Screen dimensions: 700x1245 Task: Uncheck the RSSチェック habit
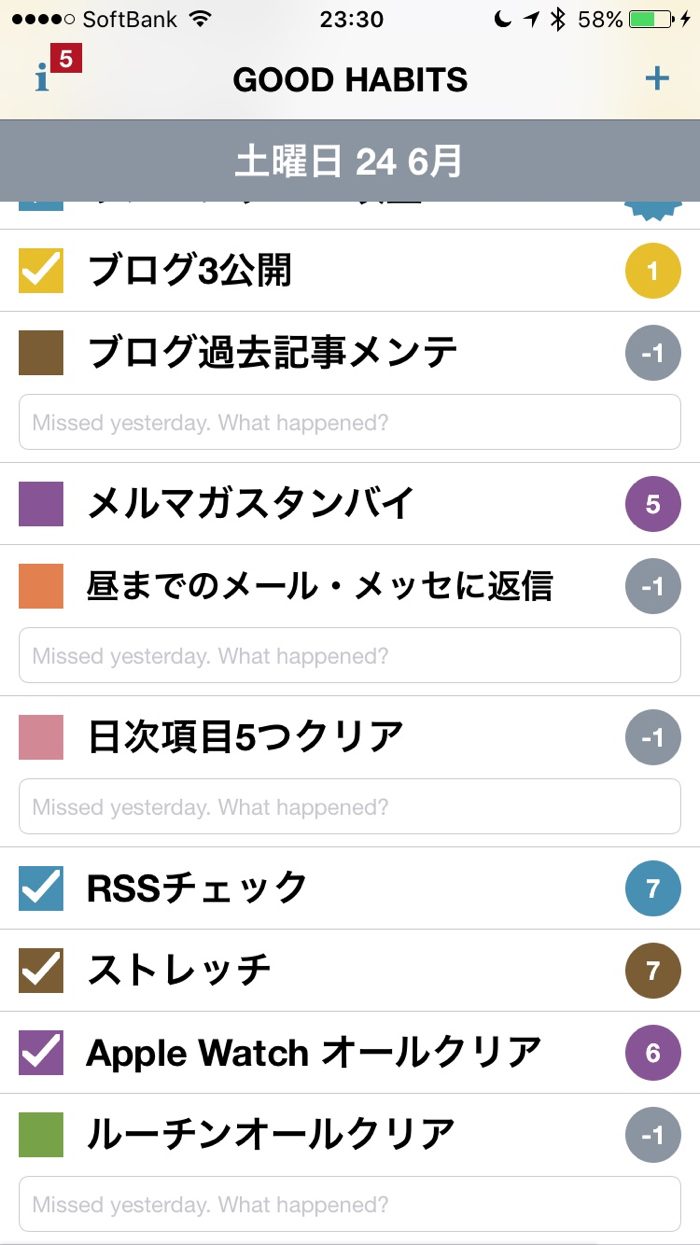pyautogui.click(x=41, y=888)
